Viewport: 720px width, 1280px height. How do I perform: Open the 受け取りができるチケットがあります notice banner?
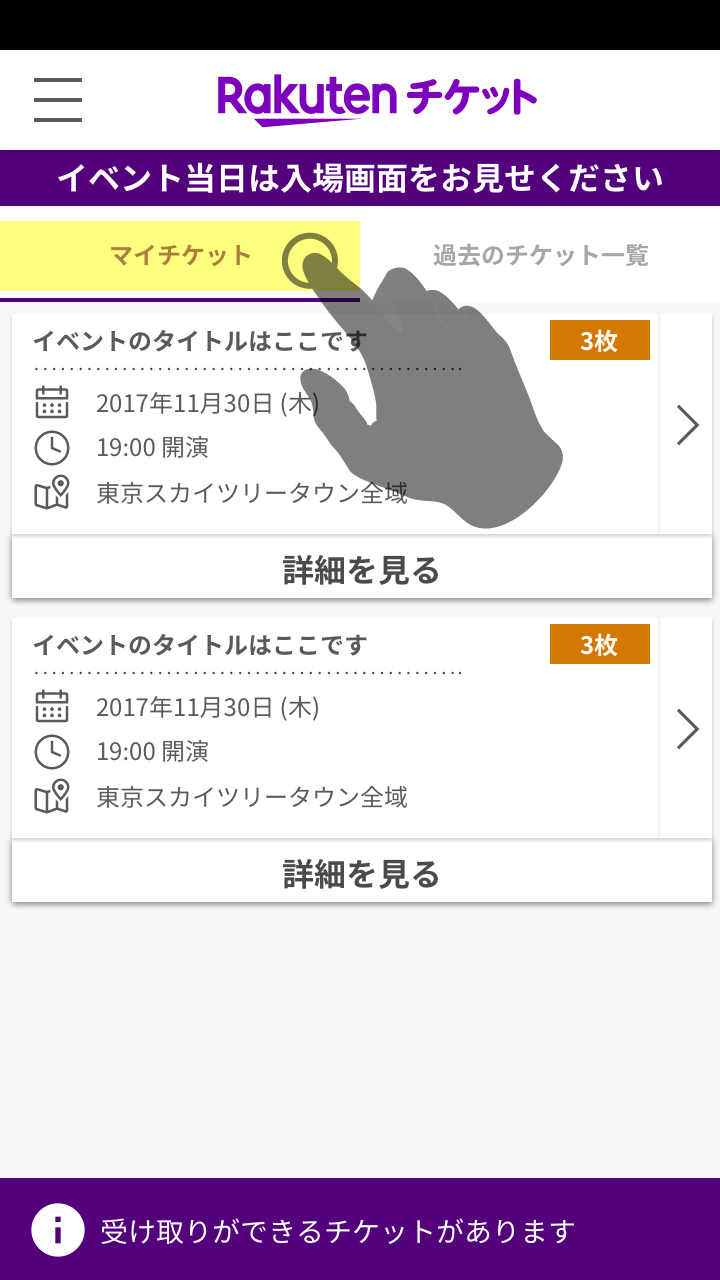[x=360, y=1229]
